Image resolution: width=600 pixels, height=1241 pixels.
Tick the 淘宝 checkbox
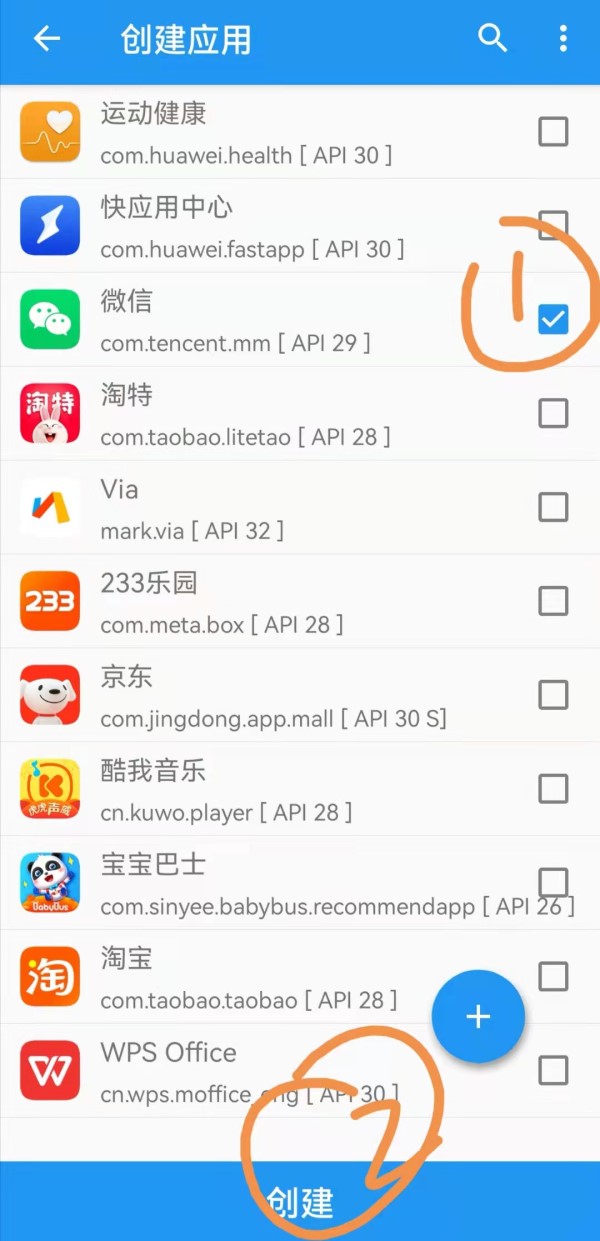click(x=553, y=976)
